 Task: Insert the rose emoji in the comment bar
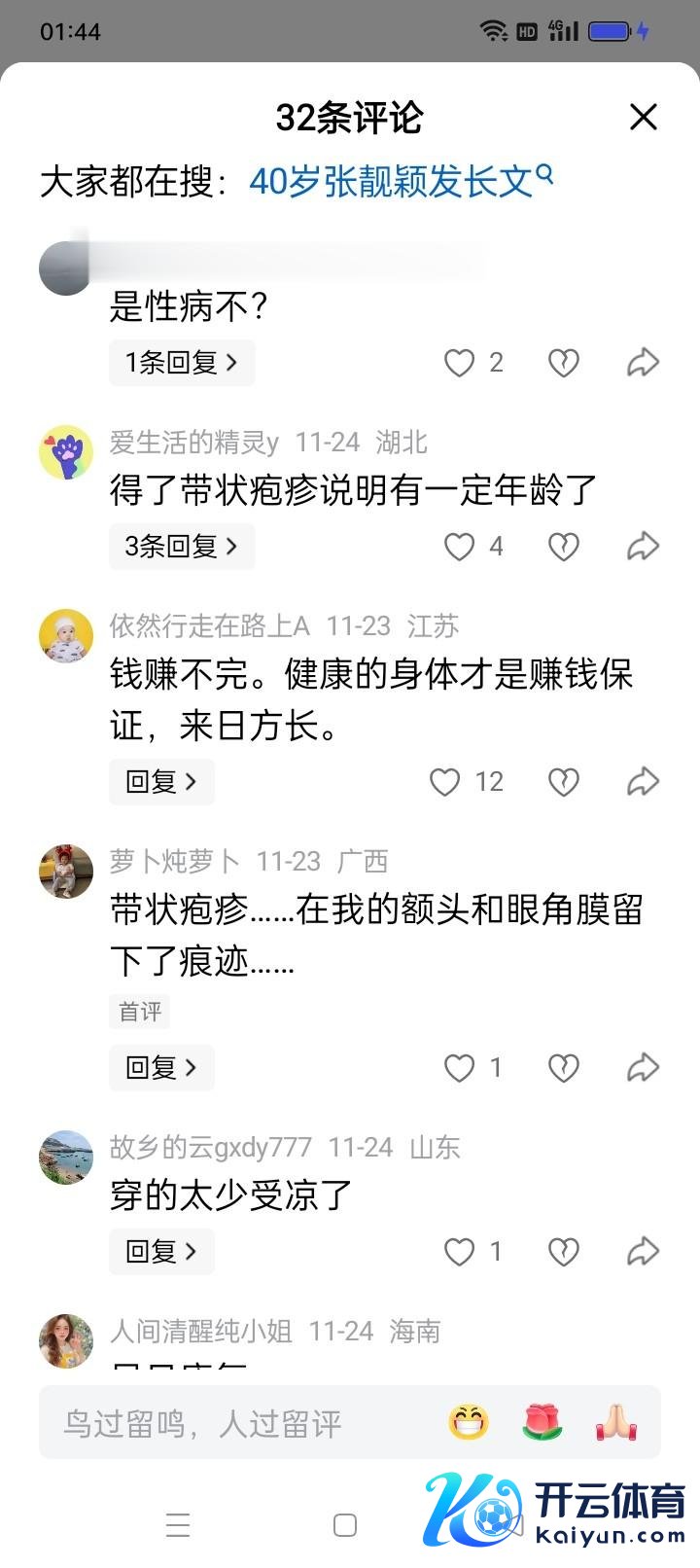click(x=542, y=1423)
